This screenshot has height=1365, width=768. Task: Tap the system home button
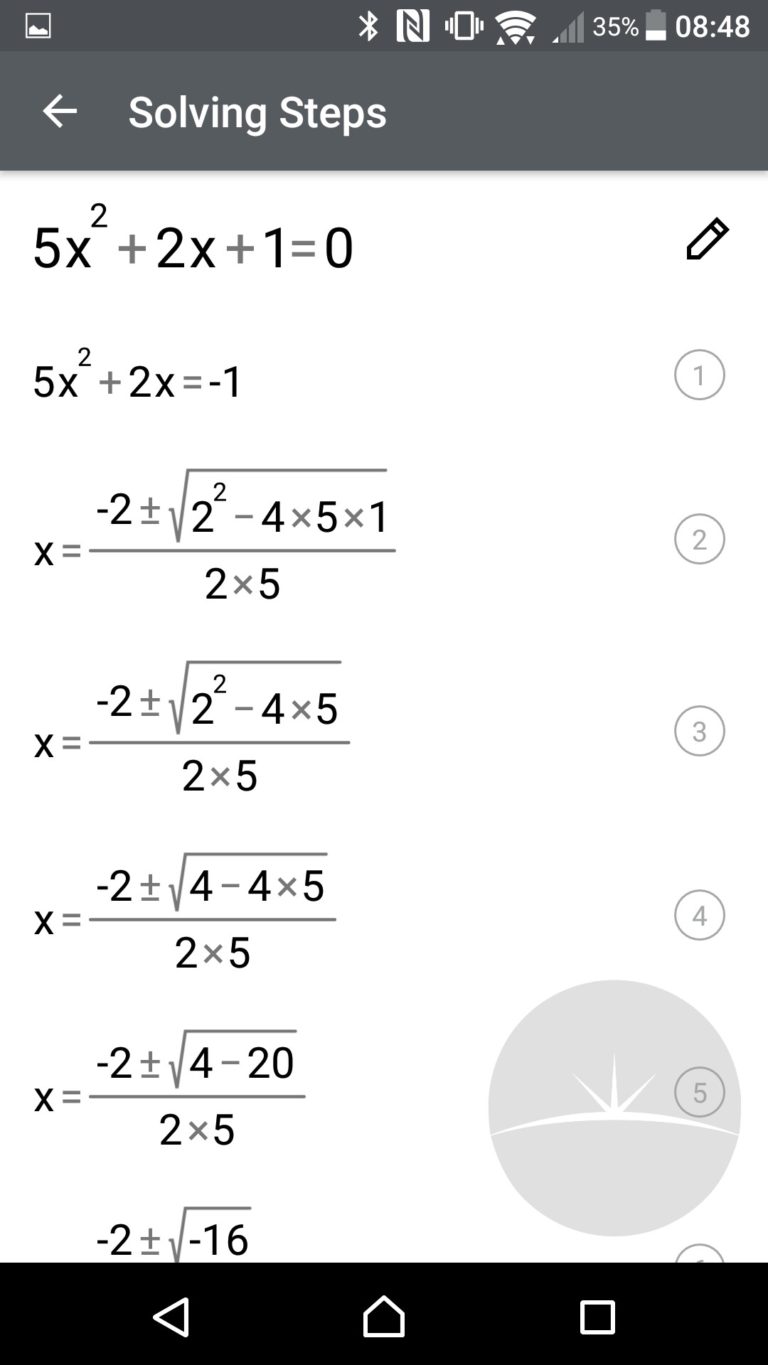tap(384, 1317)
